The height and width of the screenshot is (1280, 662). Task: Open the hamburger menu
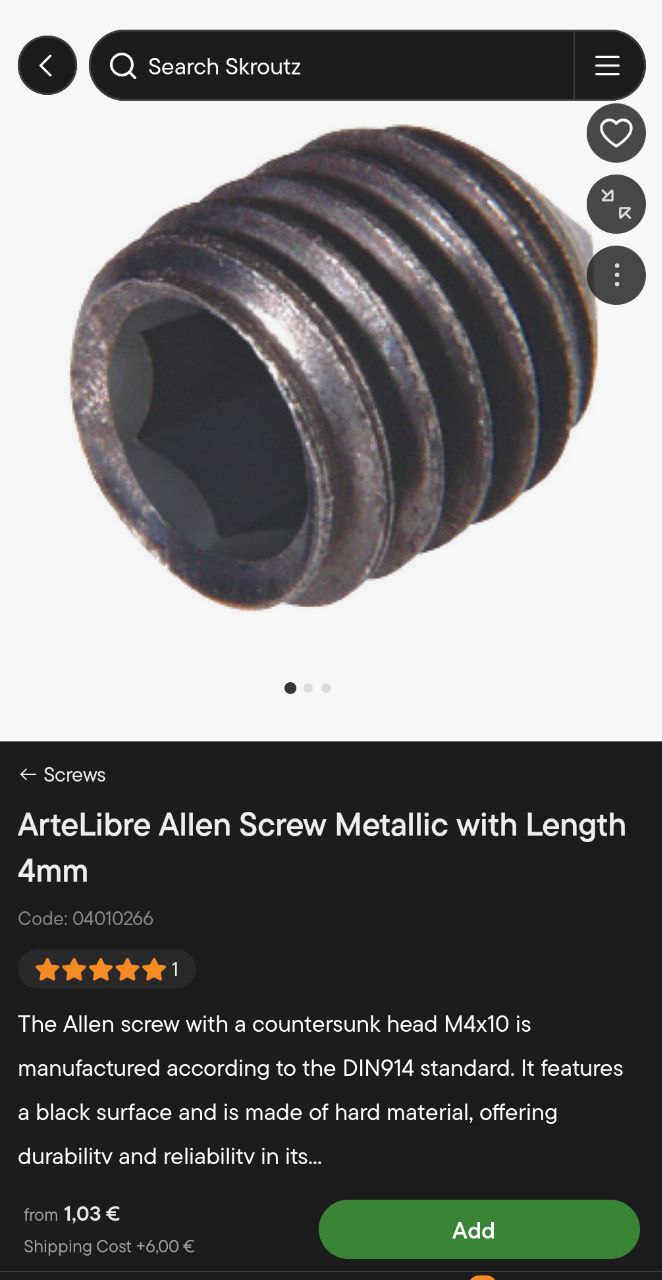[x=608, y=66]
